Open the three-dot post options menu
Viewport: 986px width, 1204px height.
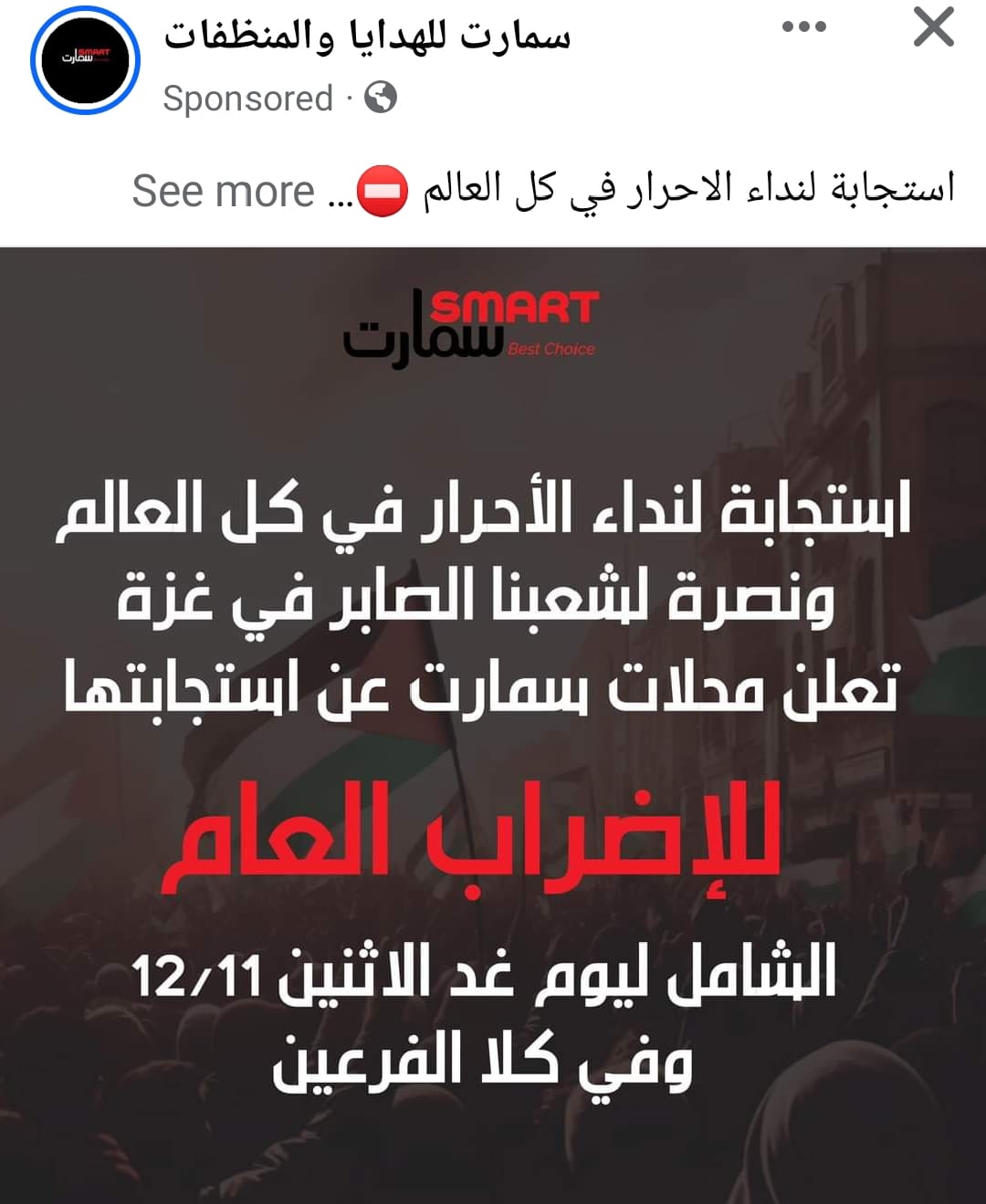(x=804, y=27)
